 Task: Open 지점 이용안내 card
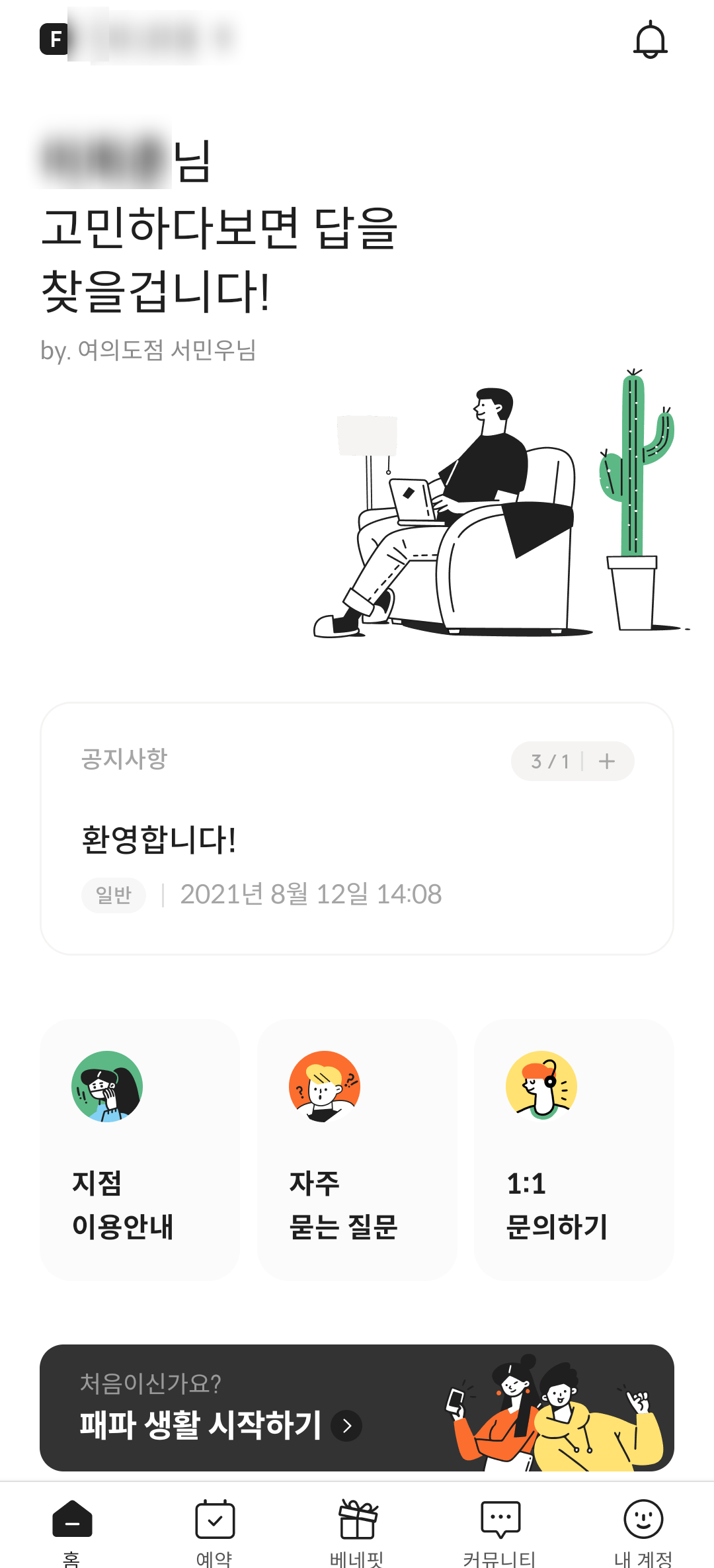pos(139,1149)
